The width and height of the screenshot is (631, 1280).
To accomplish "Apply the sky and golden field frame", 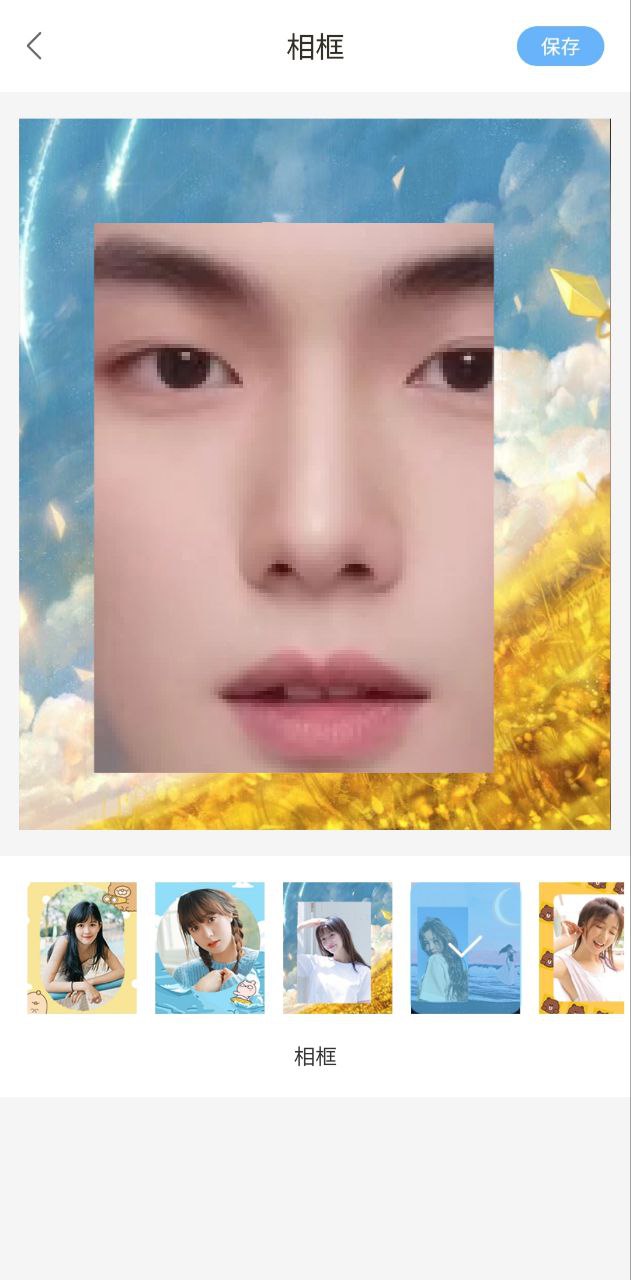I will tap(337, 947).
